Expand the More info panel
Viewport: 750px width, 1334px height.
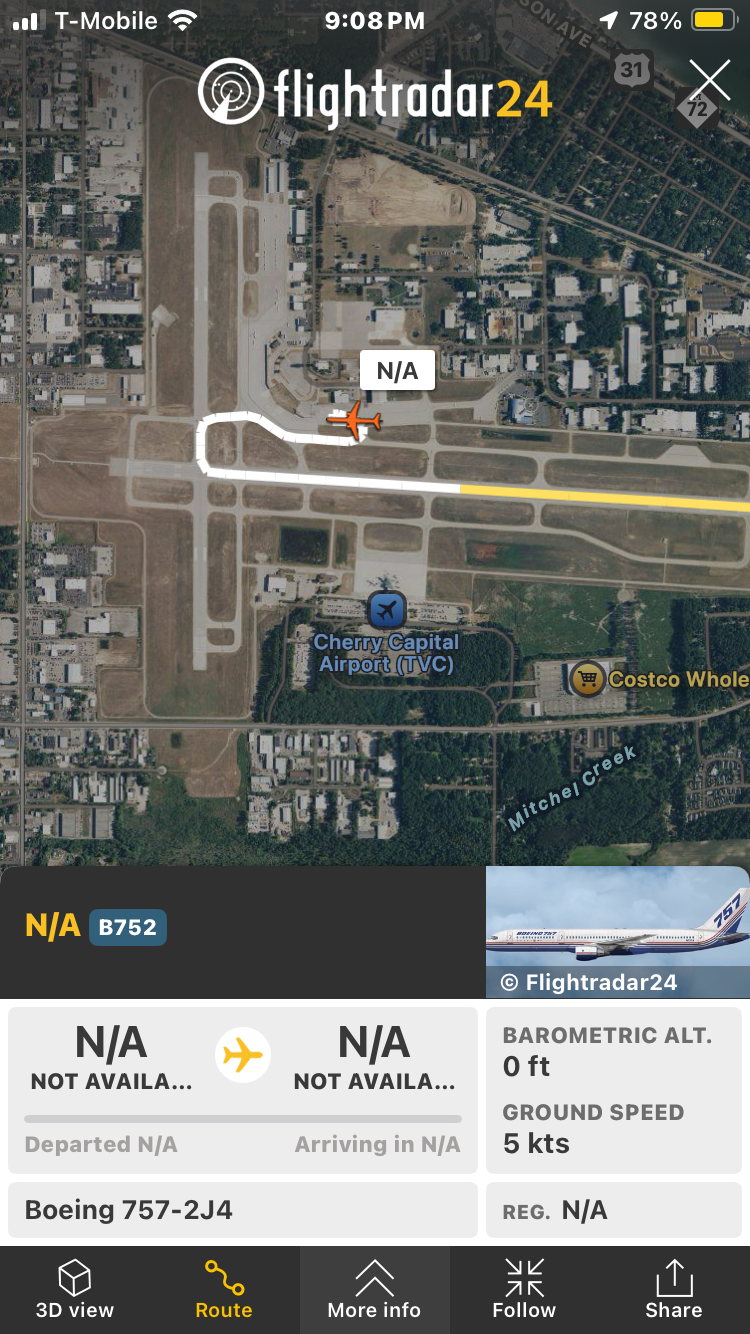click(x=374, y=1290)
